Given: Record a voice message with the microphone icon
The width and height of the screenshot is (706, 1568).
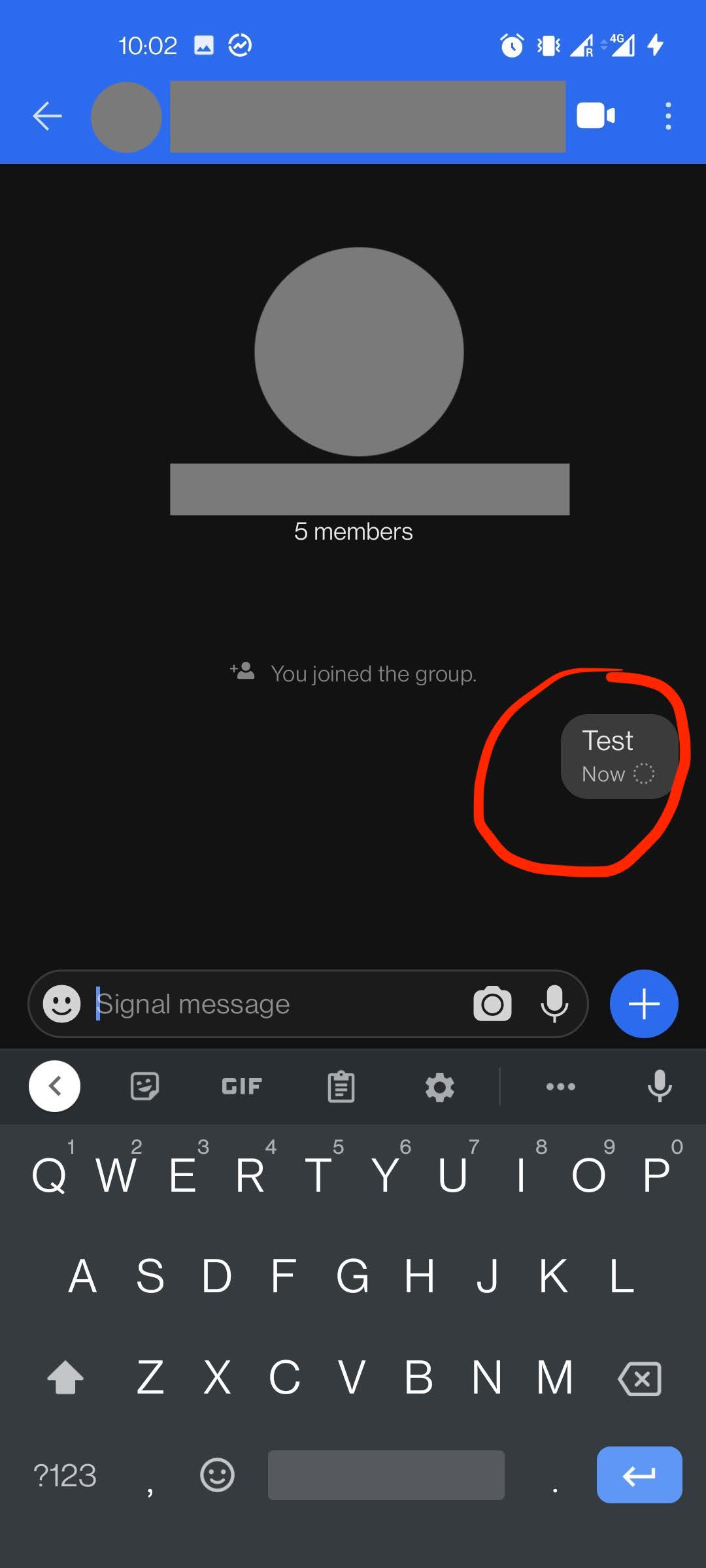Looking at the screenshot, I should (x=554, y=1004).
